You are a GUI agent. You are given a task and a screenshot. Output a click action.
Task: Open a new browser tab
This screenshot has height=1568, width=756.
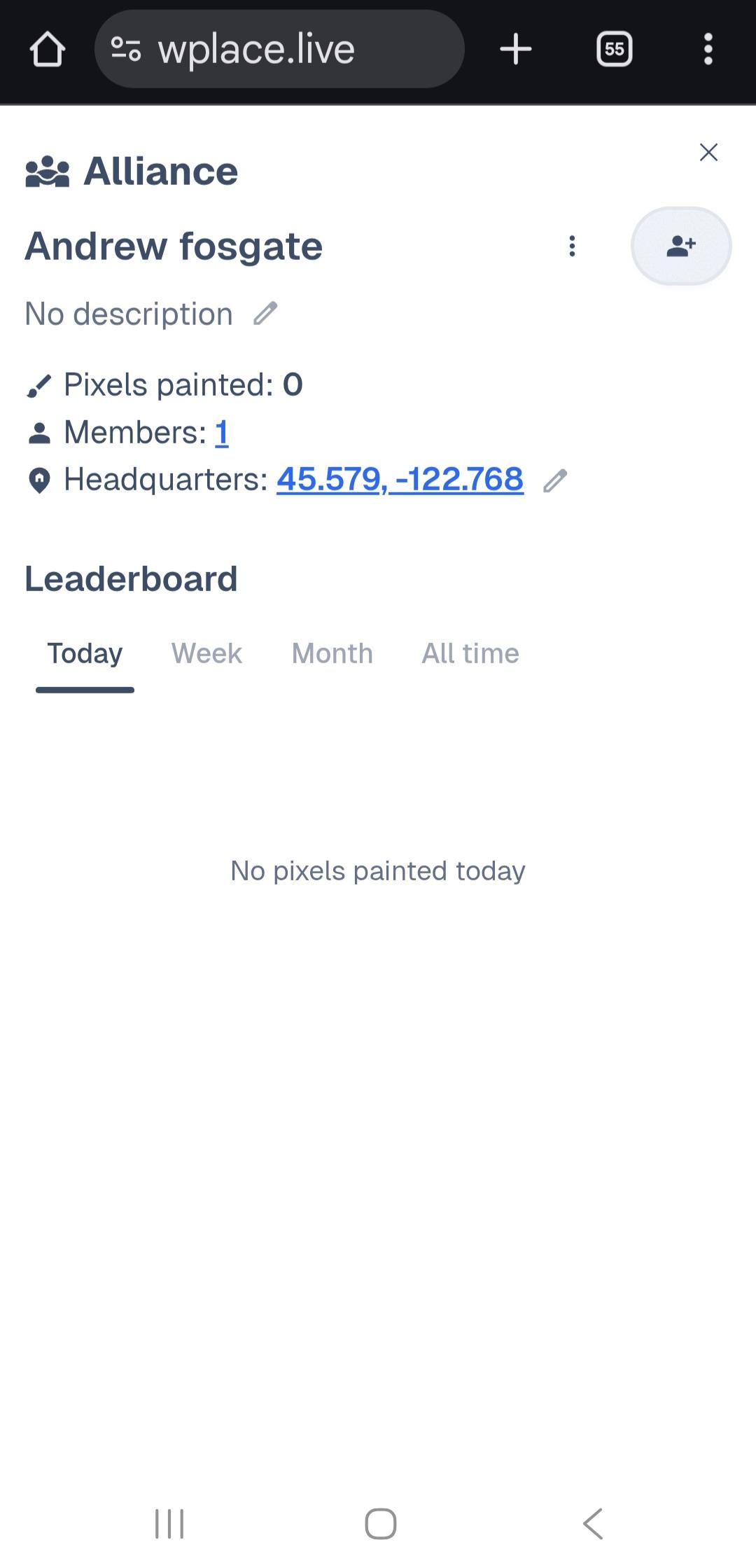tap(516, 50)
